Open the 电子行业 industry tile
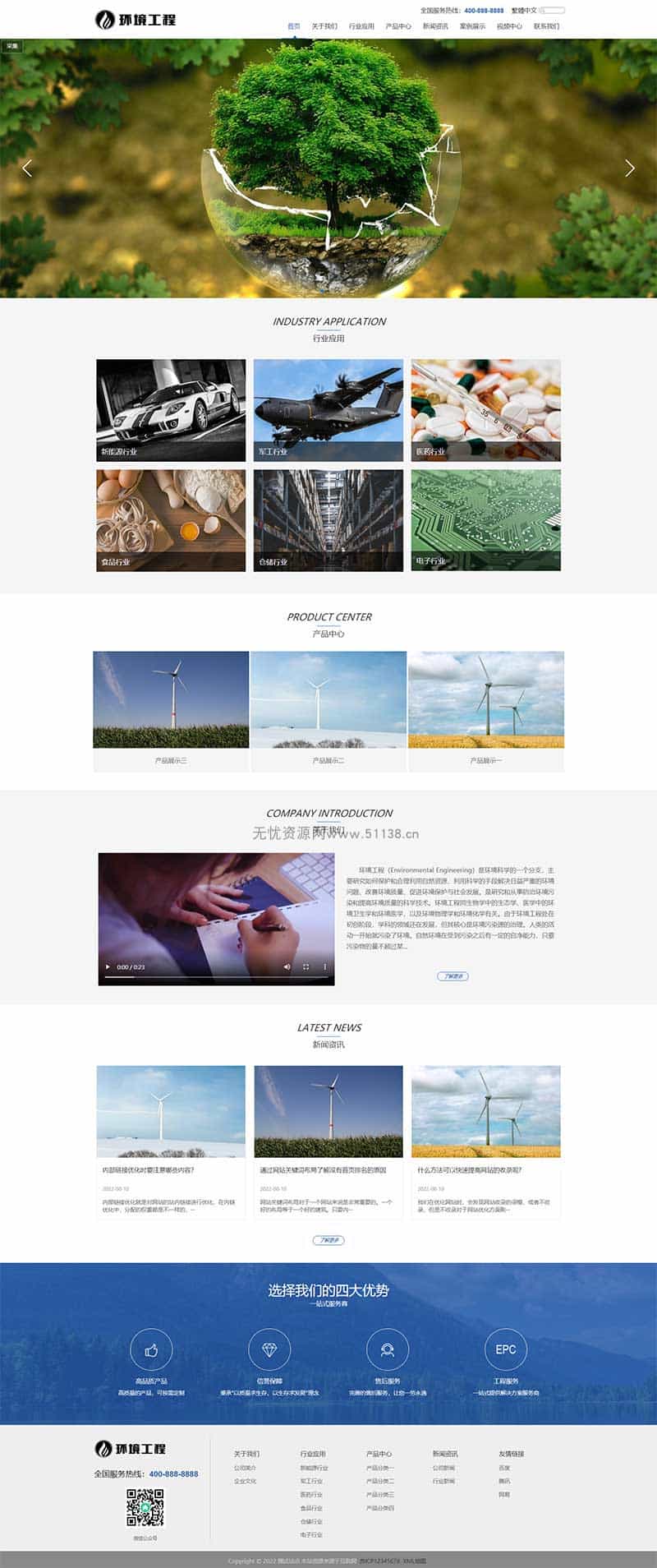657x1568 pixels. pos(486,520)
